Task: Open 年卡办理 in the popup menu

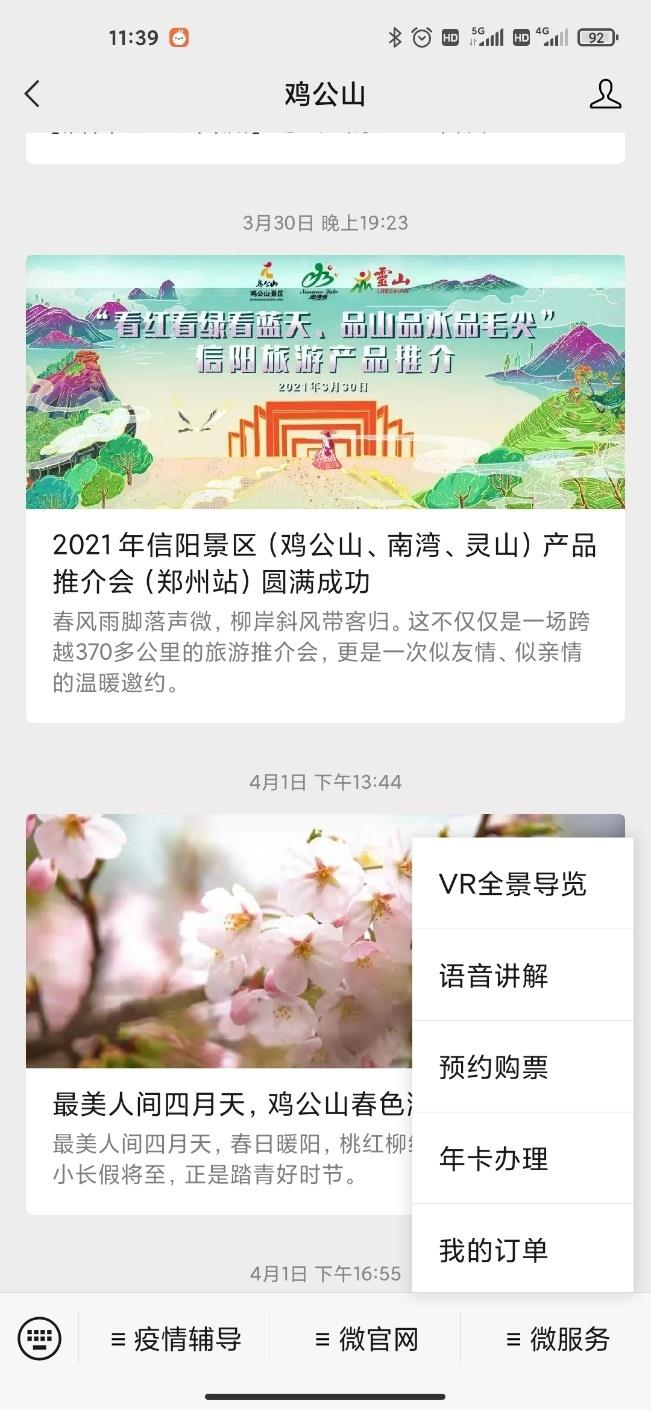Action: 523,1158
